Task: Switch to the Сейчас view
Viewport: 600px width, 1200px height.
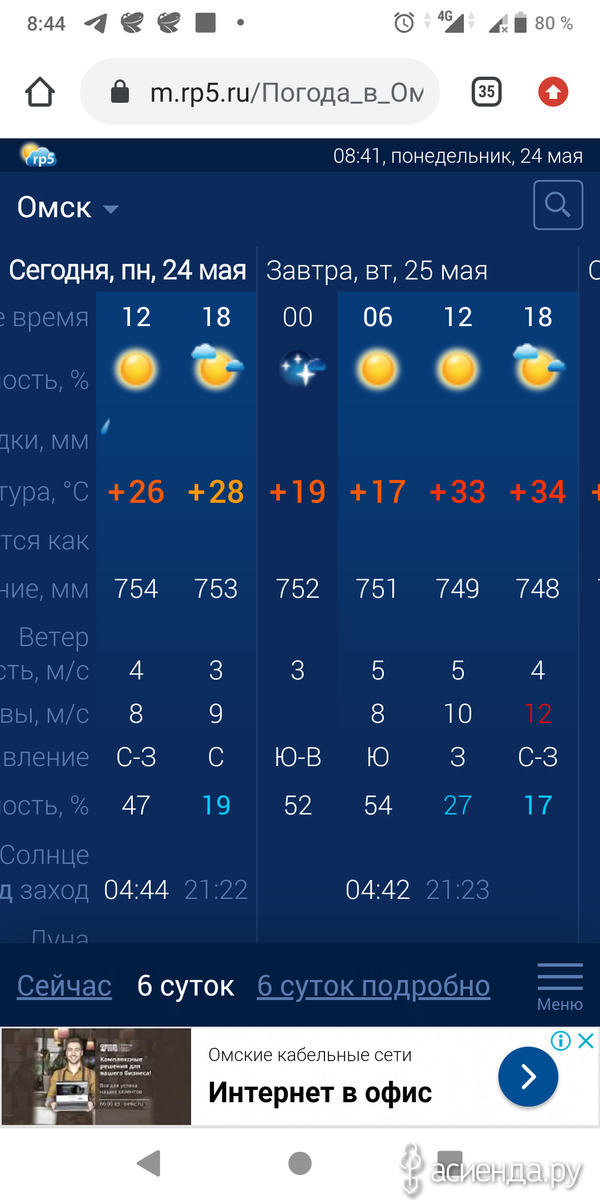Action: [64, 986]
